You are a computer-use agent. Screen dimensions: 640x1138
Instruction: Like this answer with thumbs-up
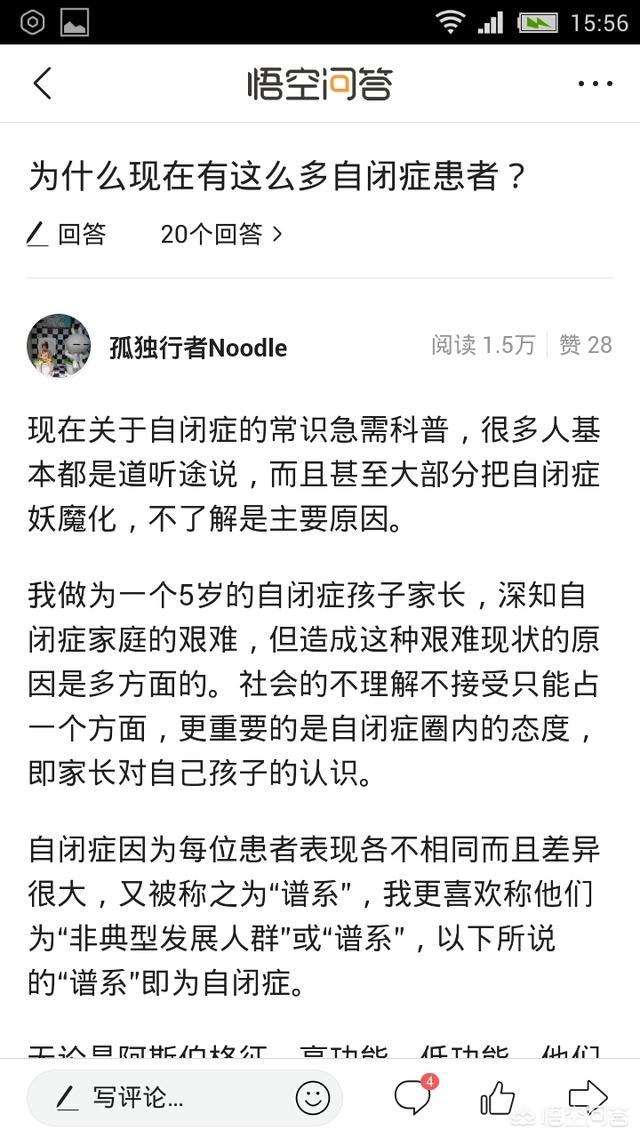click(x=497, y=1098)
